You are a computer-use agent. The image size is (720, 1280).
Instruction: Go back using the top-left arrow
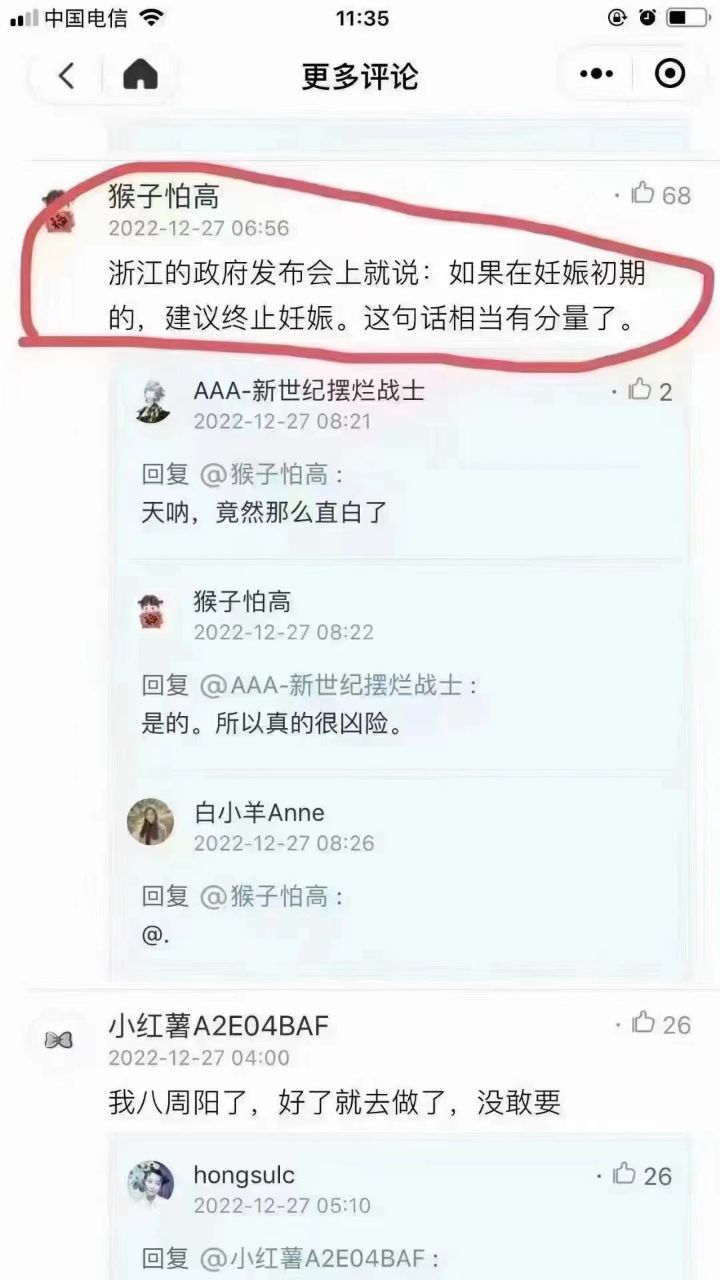(67, 75)
